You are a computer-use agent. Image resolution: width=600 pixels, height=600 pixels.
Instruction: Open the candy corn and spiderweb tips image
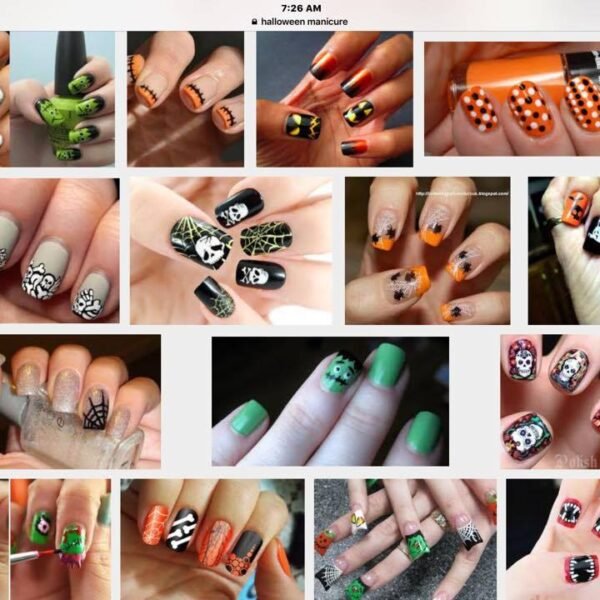click(x=405, y=540)
